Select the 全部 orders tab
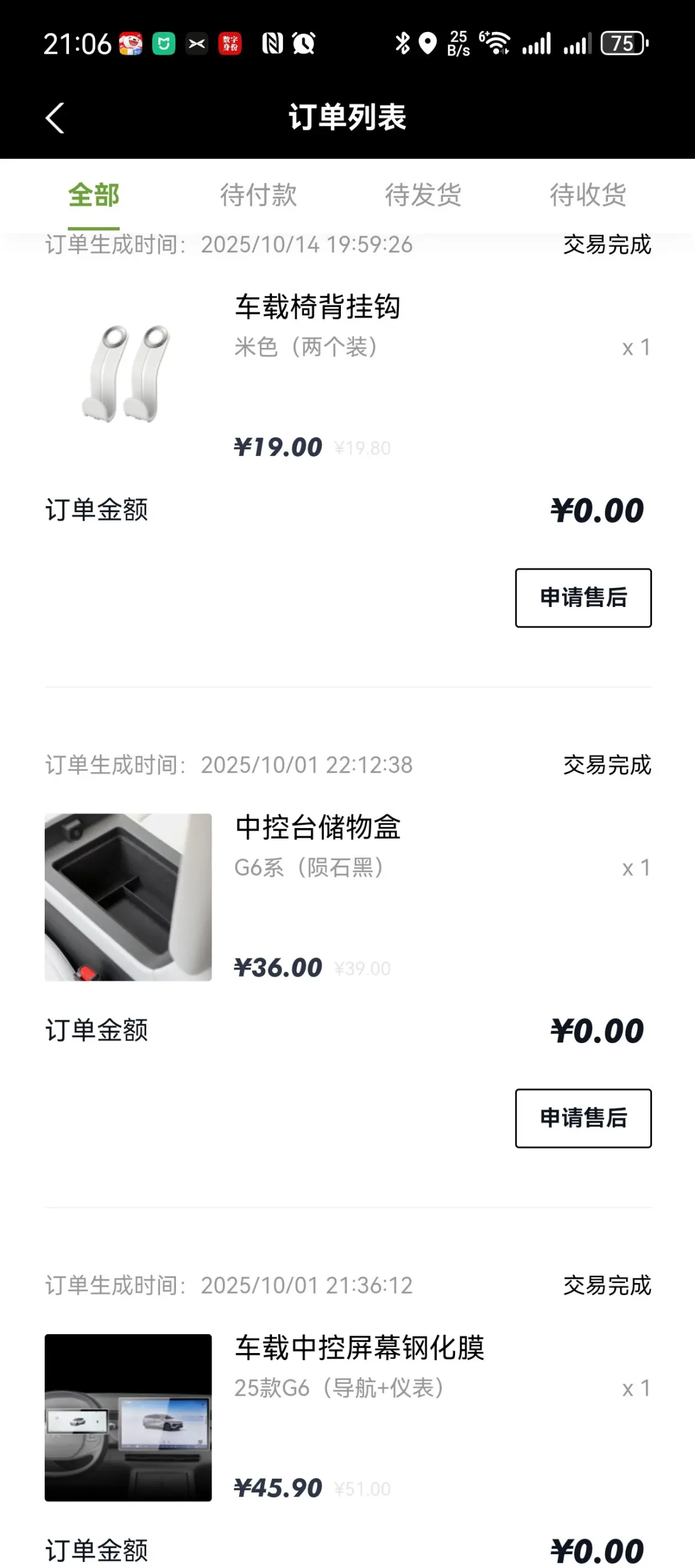The image size is (695, 1568). coord(94,195)
